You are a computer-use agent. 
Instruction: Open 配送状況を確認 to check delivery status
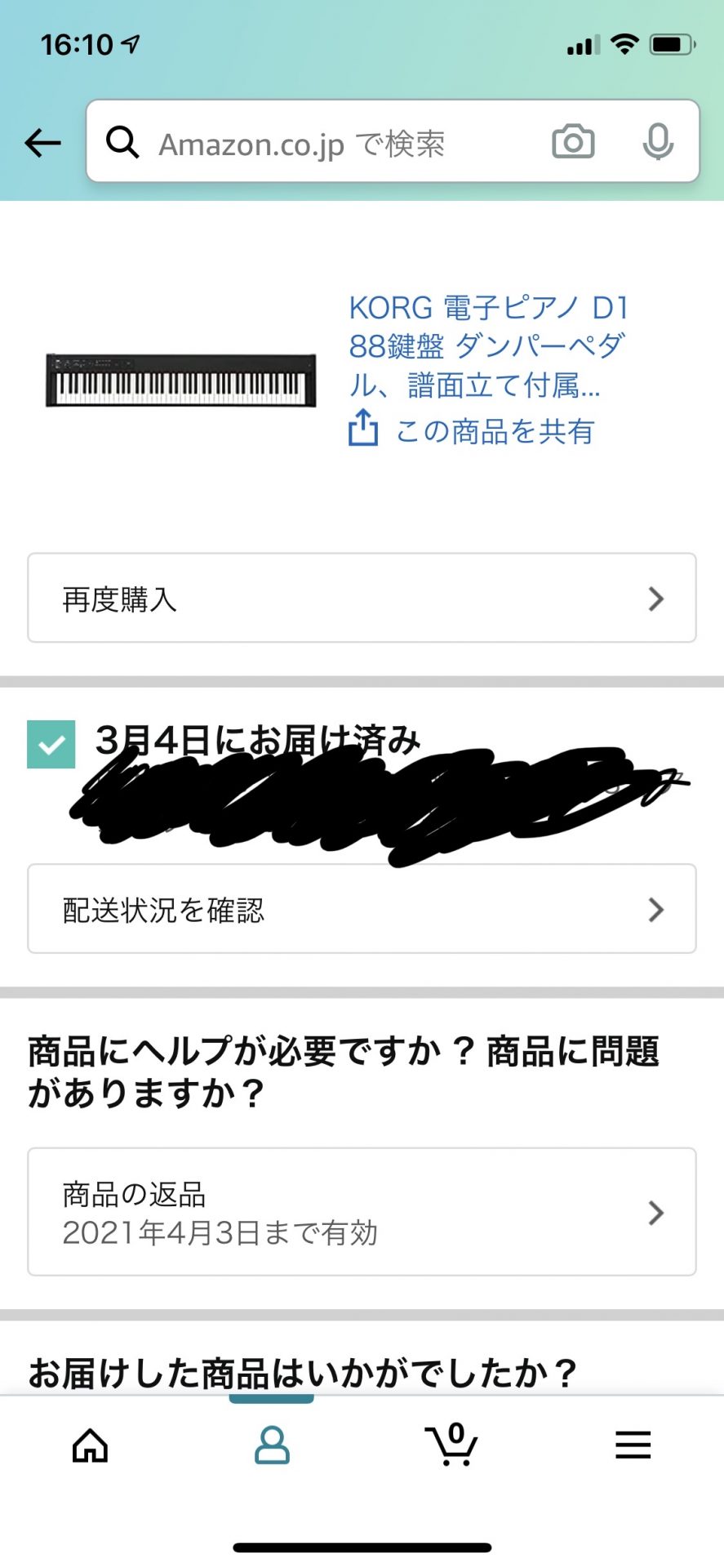click(362, 909)
